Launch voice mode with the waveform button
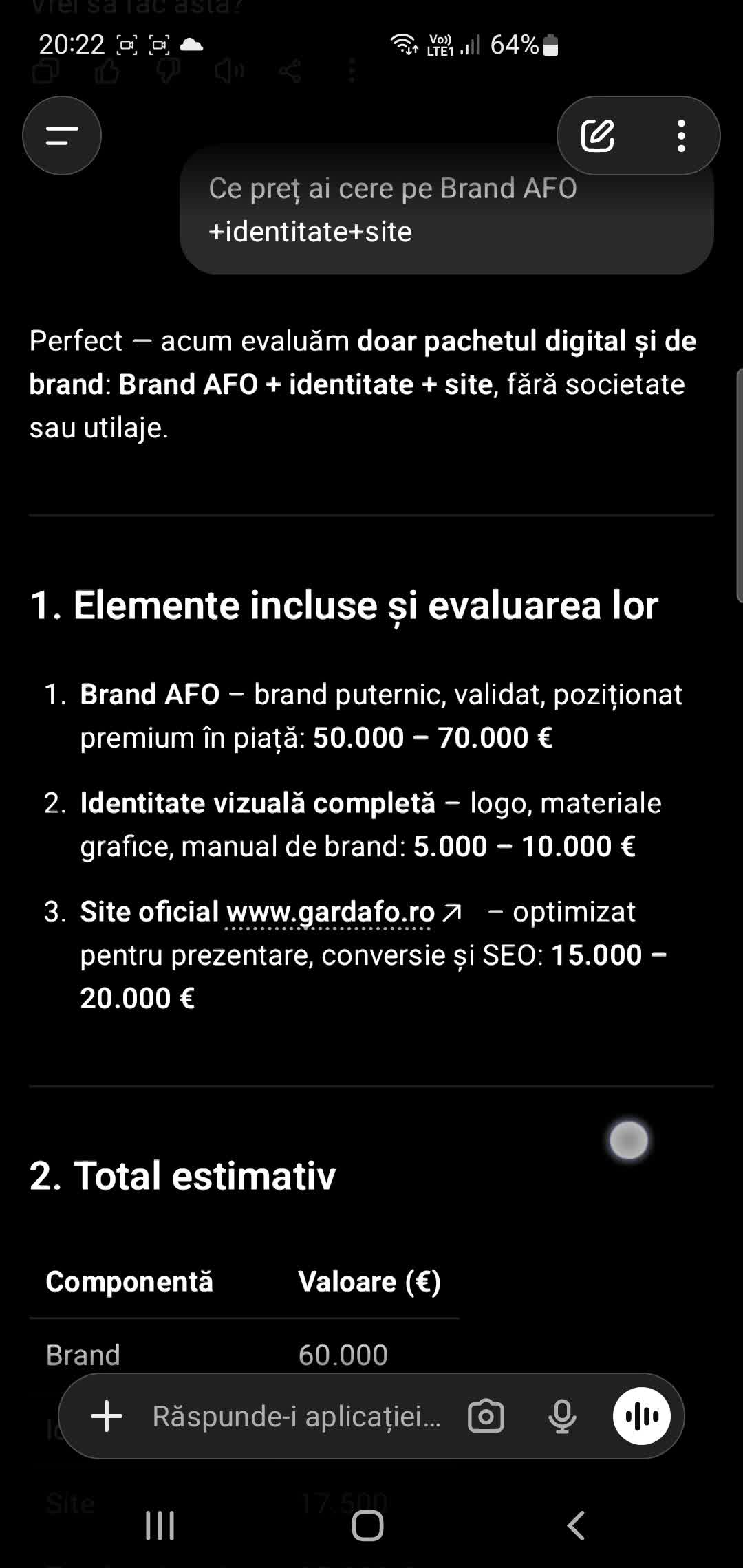Viewport: 743px width, 1568px height. click(641, 1417)
